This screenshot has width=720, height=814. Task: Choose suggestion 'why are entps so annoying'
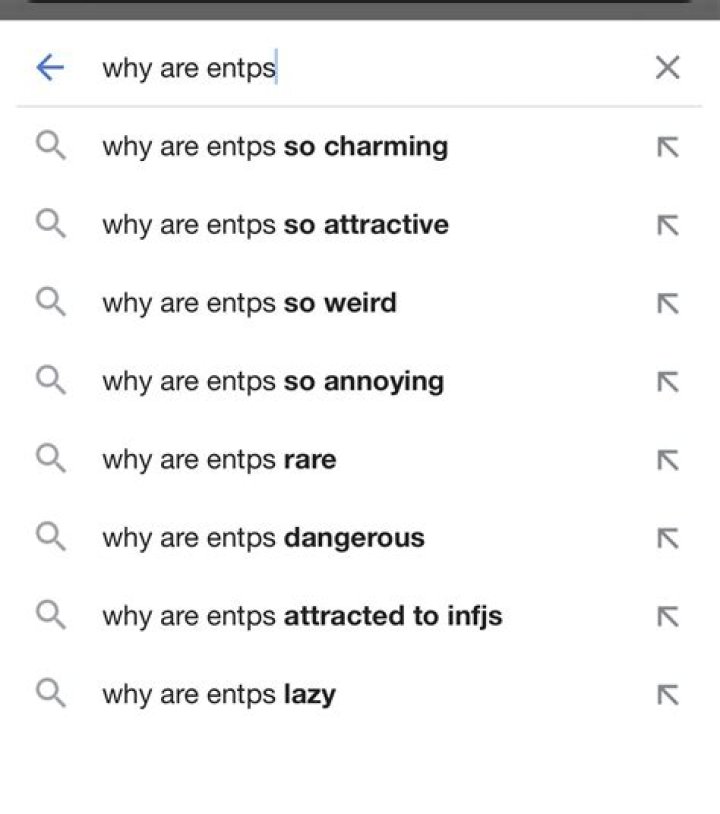pyautogui.click(x=272, y=381)
